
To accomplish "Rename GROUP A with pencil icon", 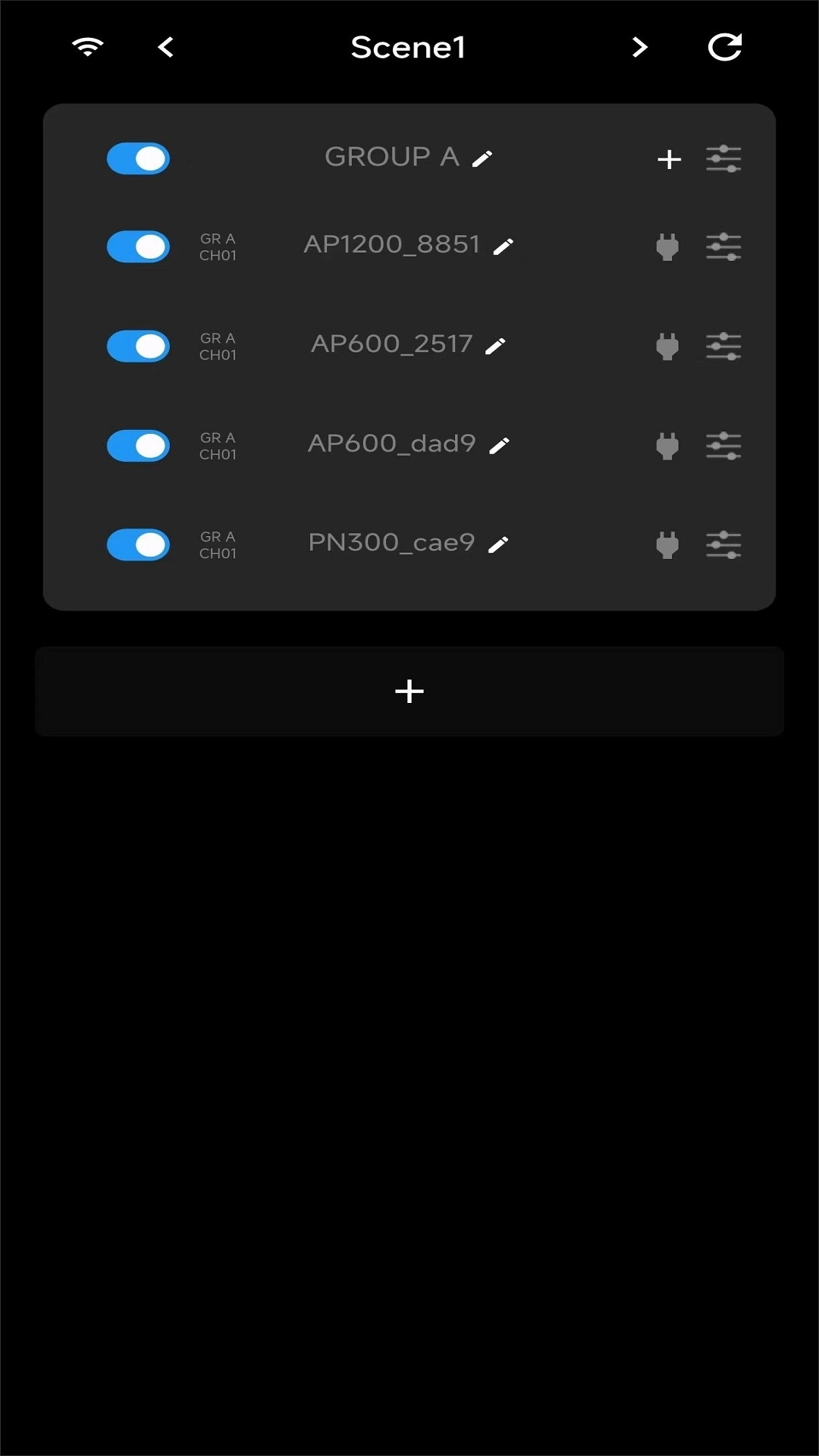I will coord(482,158).
